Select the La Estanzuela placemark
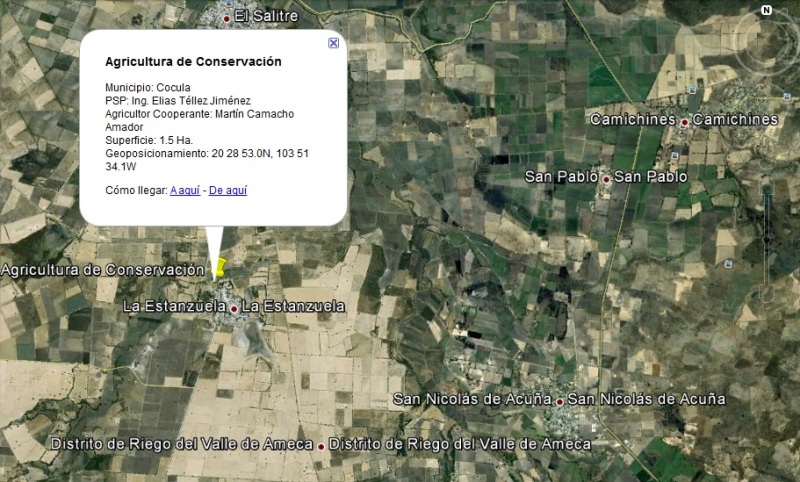The image size is (800, 482). click(234, 309)
